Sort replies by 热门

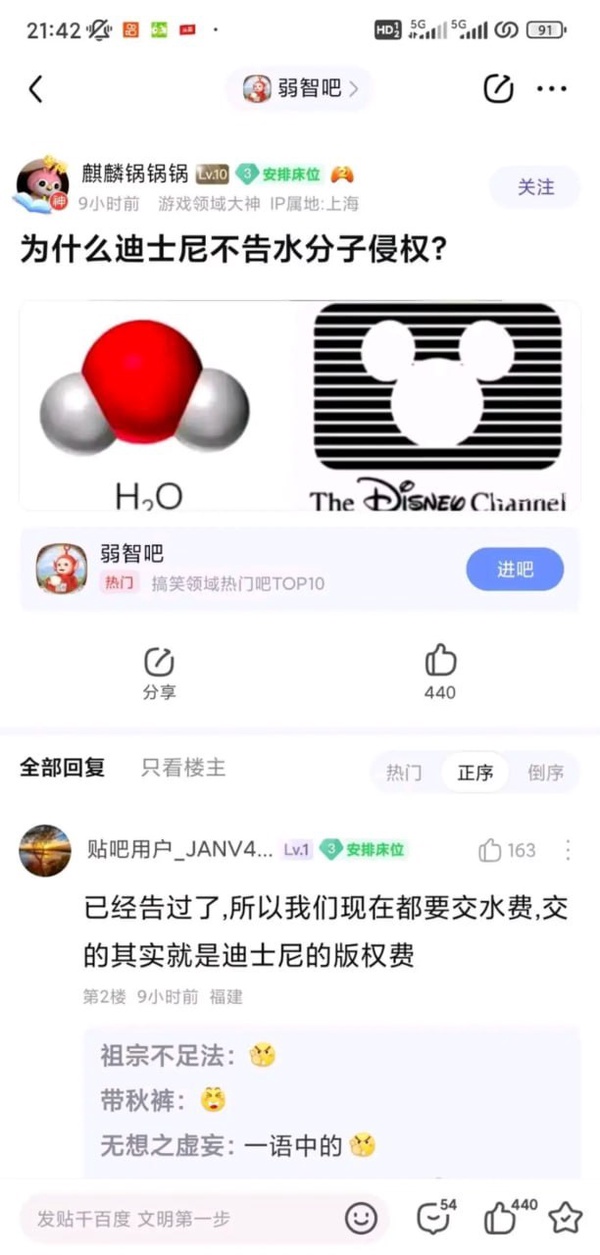click(x=404, y=772)
